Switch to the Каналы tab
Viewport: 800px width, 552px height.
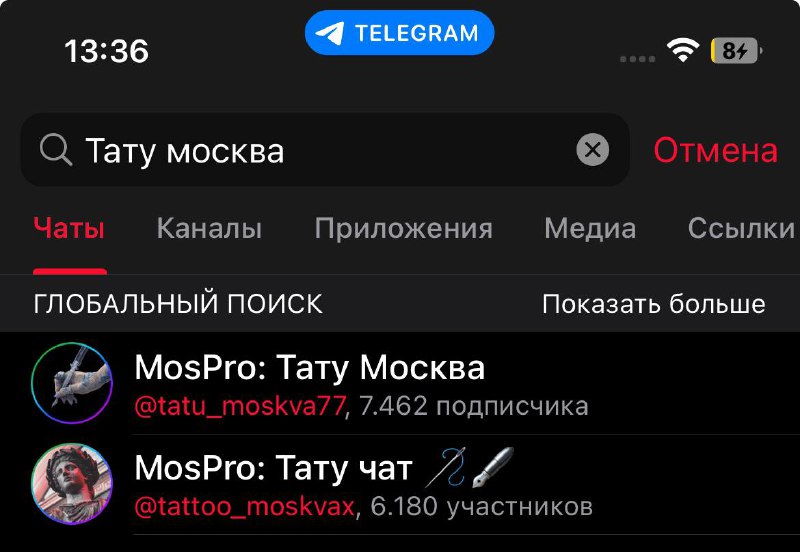click(209, 229)
